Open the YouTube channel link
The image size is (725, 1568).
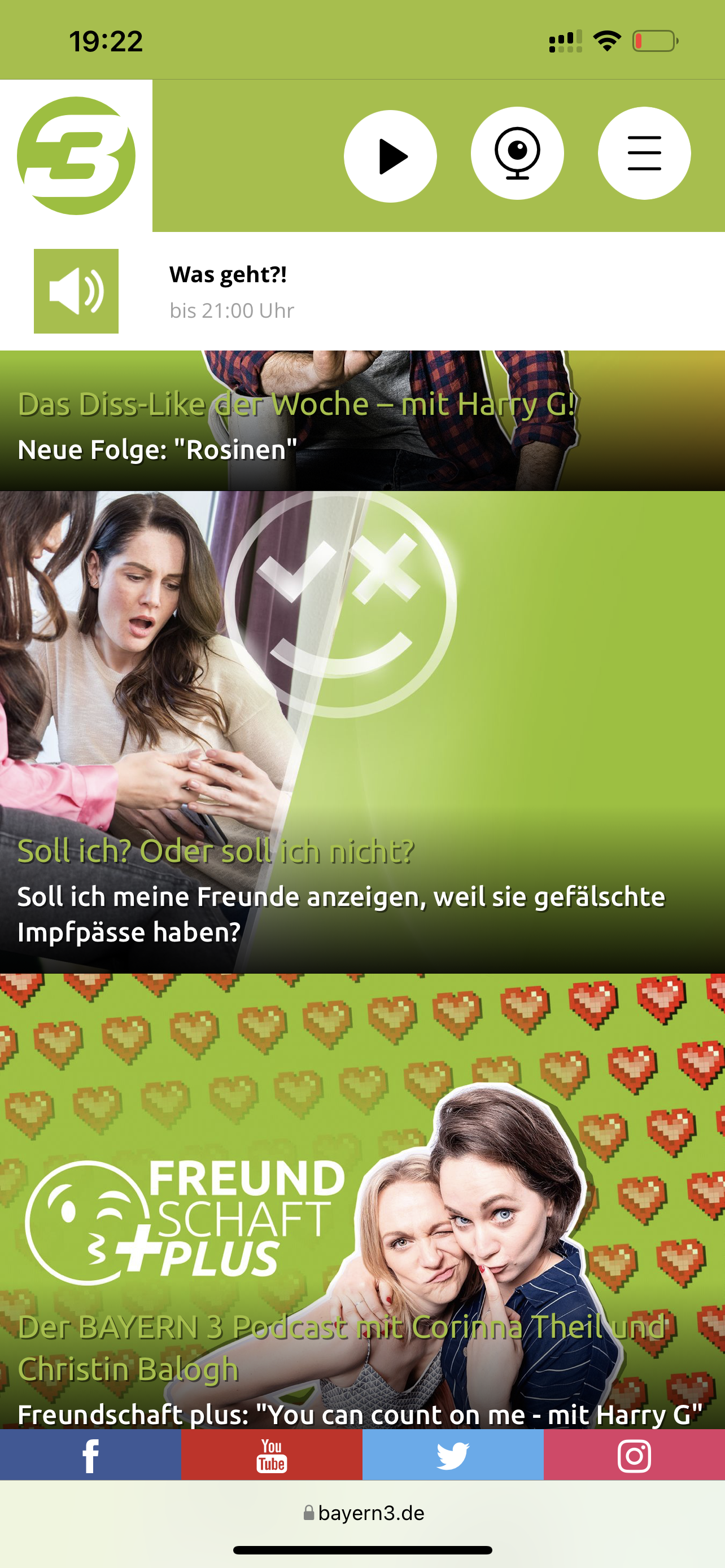272,1455
